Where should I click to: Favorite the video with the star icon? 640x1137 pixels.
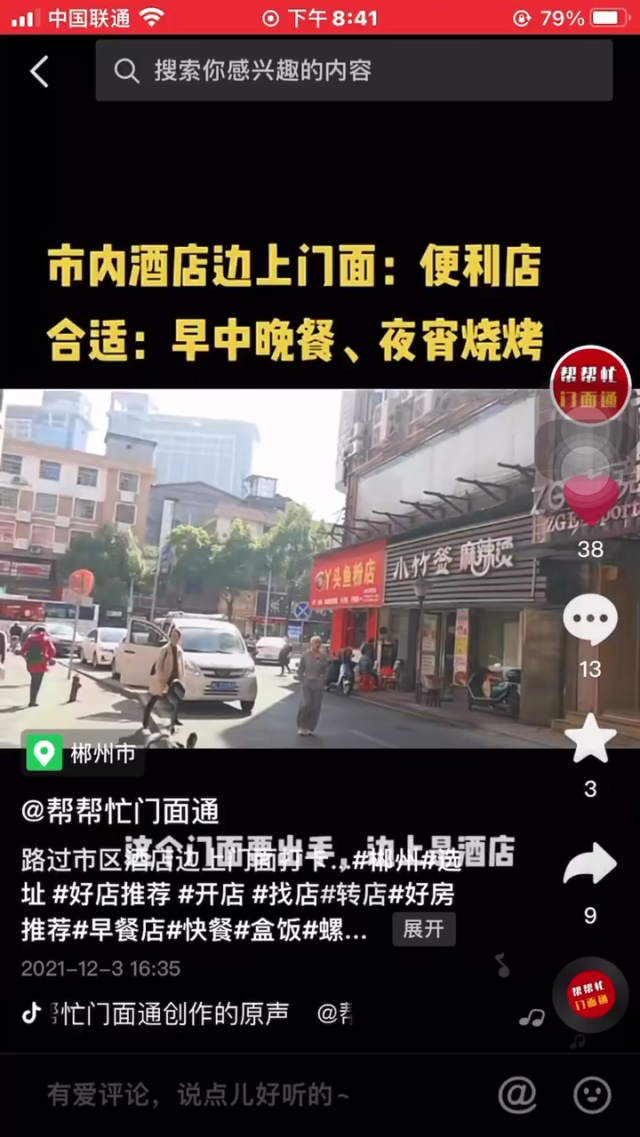pyautogui.click(x=590, y=740)
